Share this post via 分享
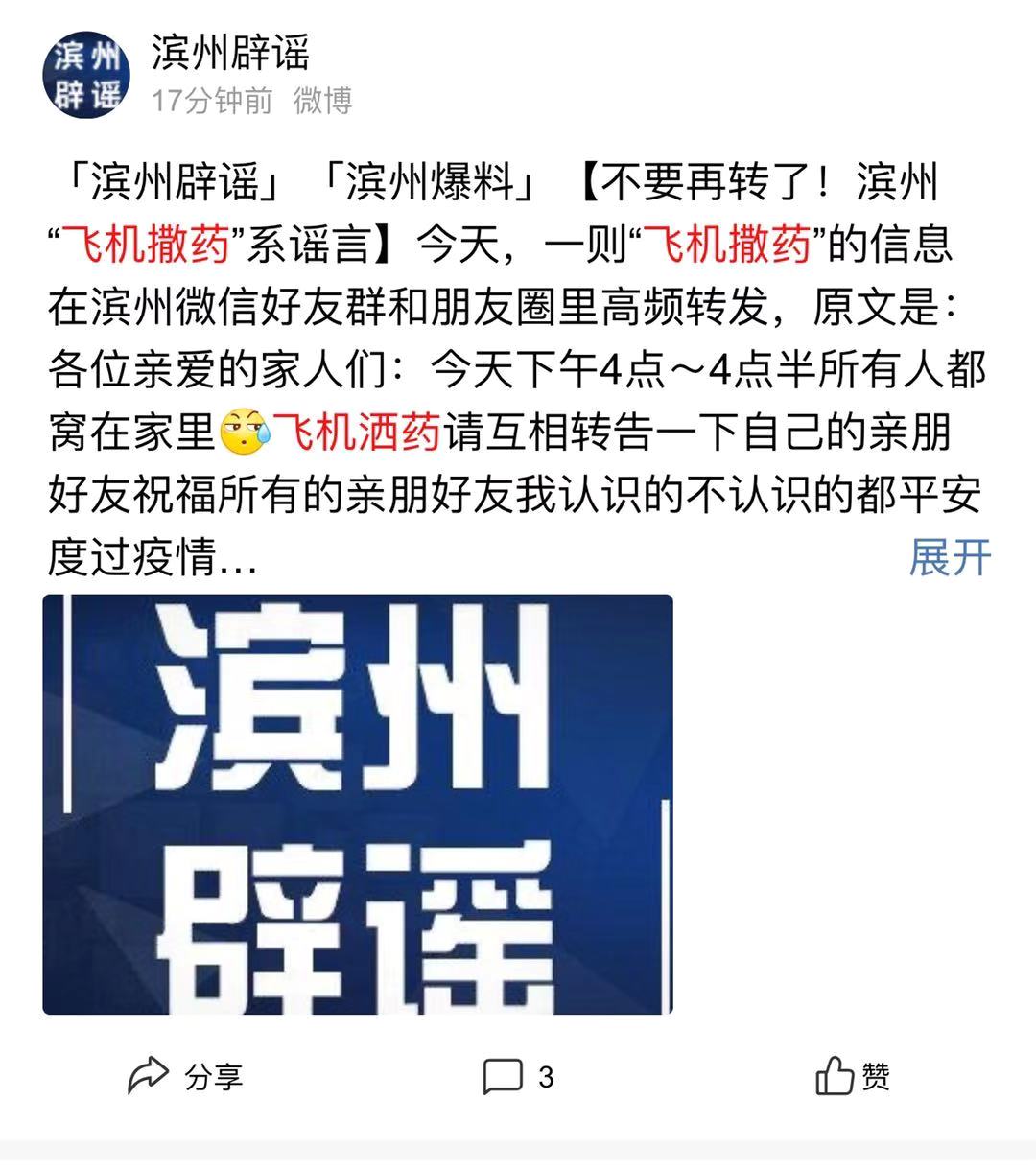The height and width of the screenshot is (1170, 1036). point(185,1076)
